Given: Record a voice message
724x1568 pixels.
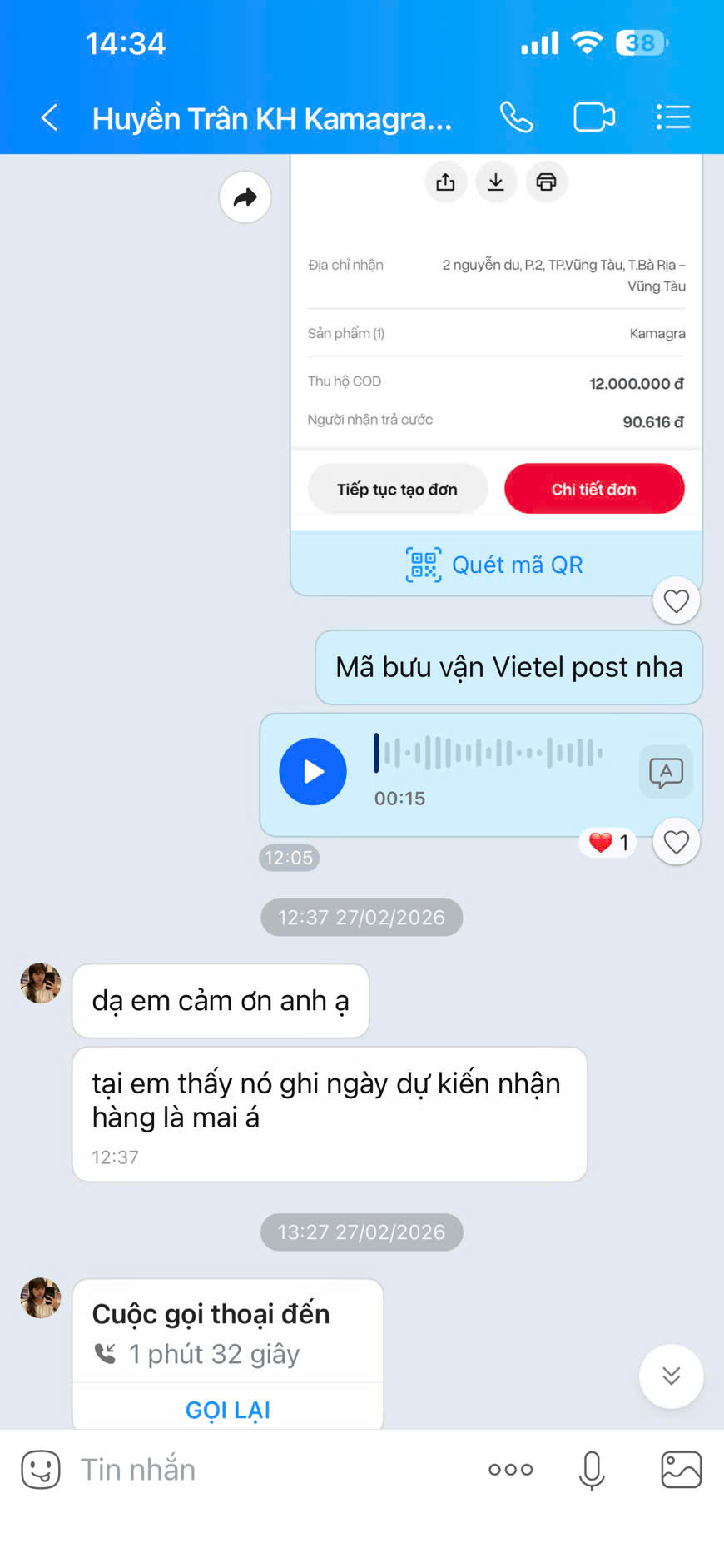Looking at the screenshot, I should 592,1470.
